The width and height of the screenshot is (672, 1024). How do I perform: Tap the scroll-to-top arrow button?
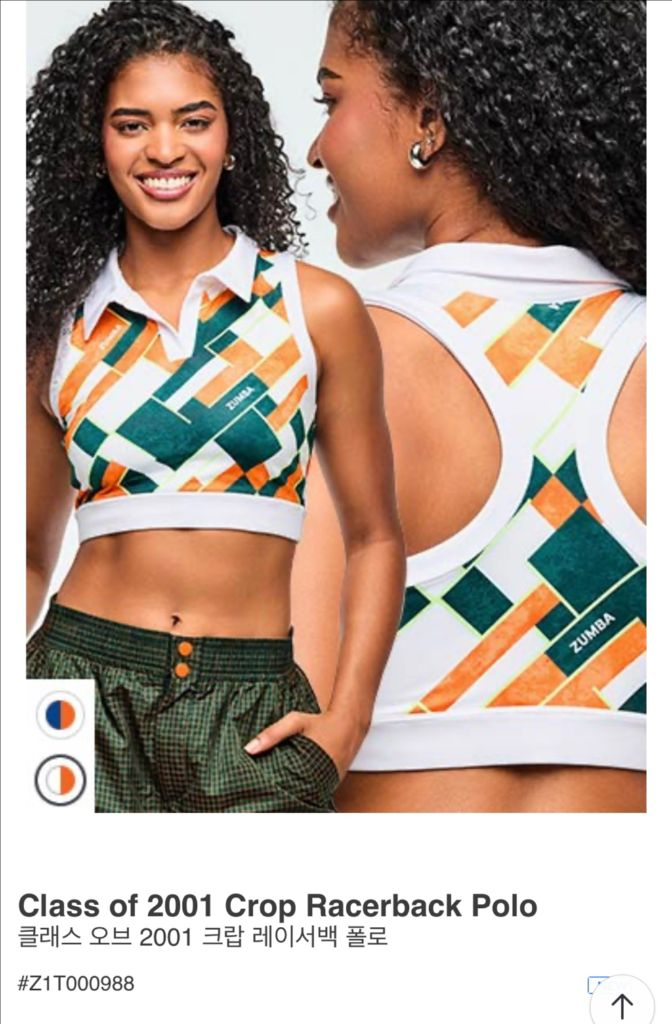pos(622,1003)
